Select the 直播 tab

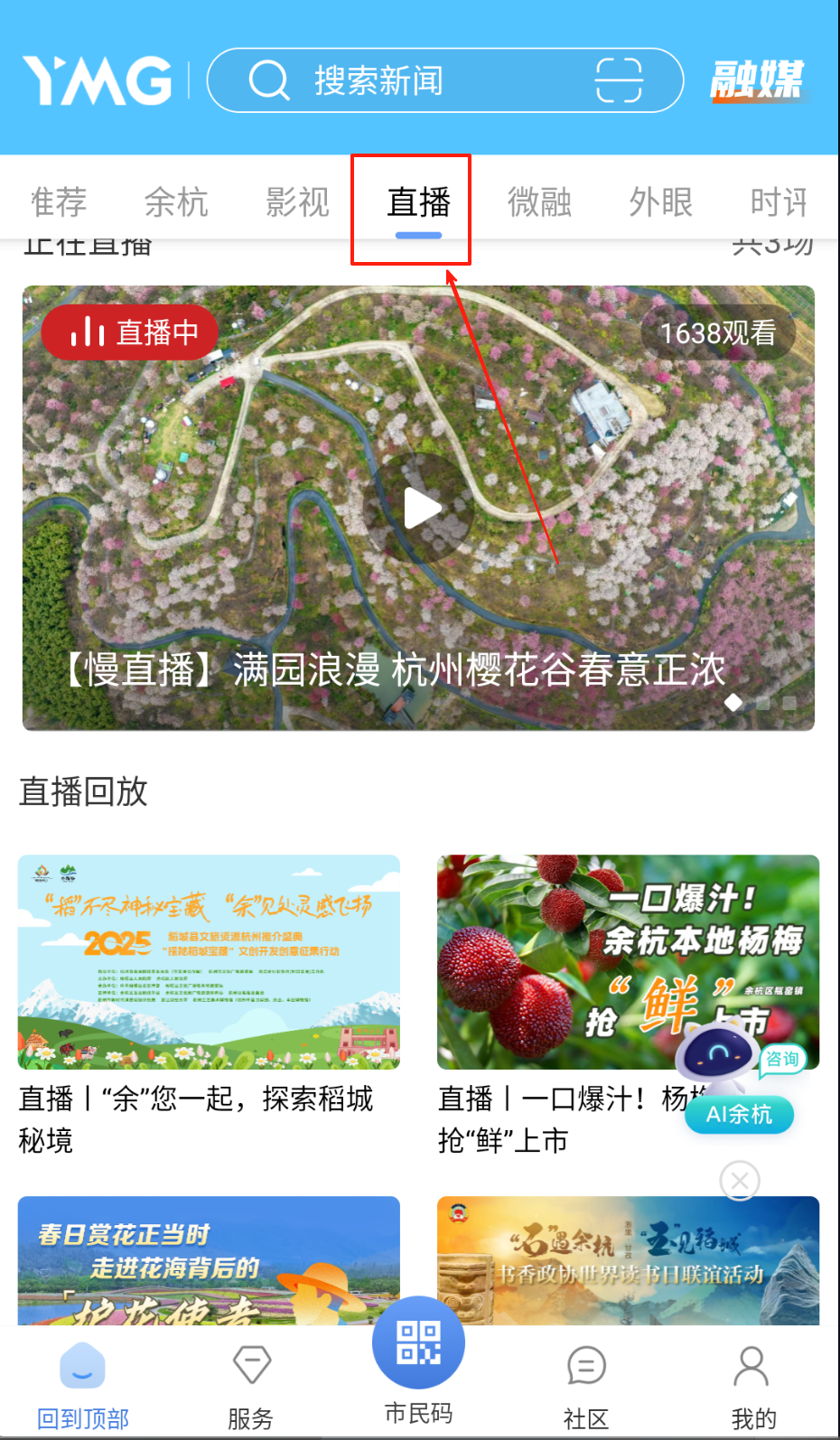(418, 201)
